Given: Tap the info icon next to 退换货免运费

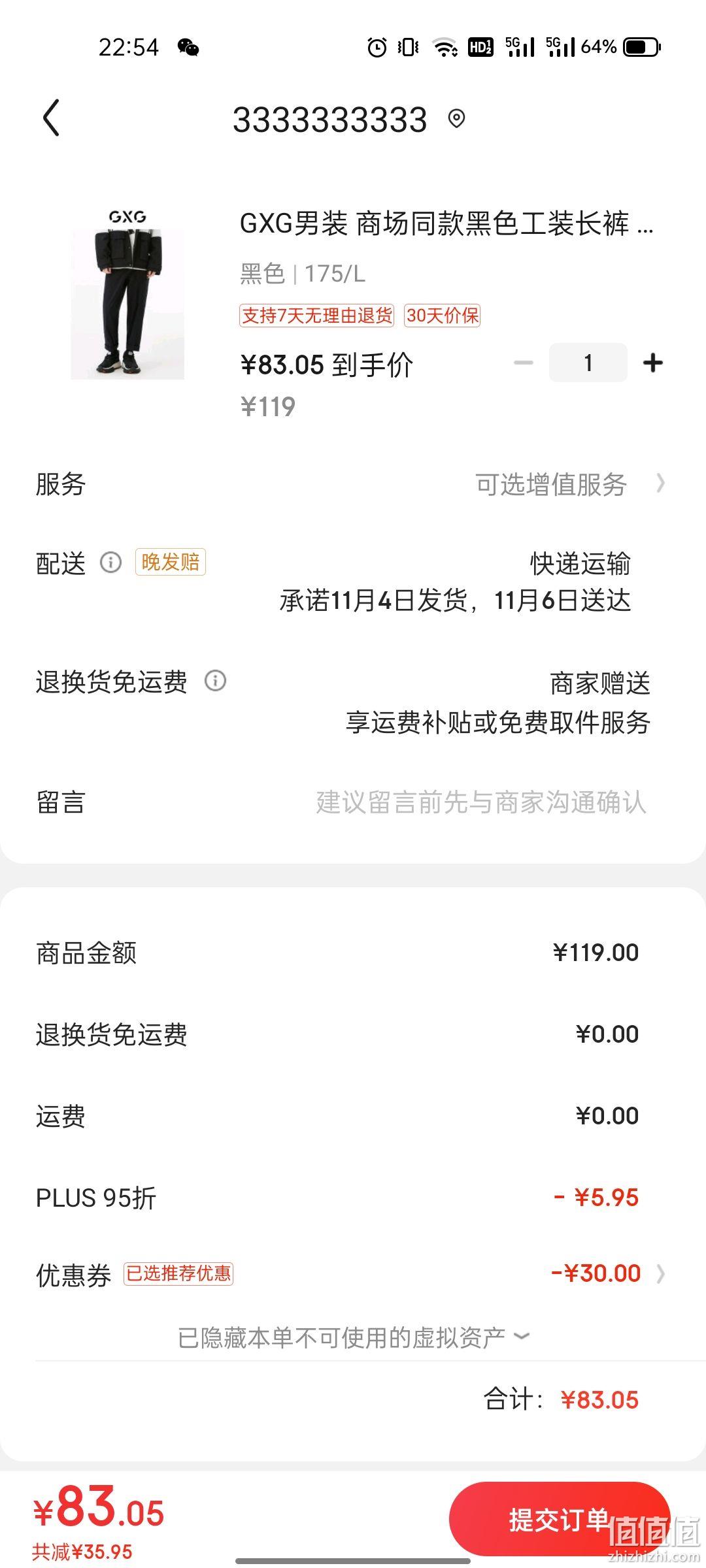Looking at the screenshot, I should point(215,681).
